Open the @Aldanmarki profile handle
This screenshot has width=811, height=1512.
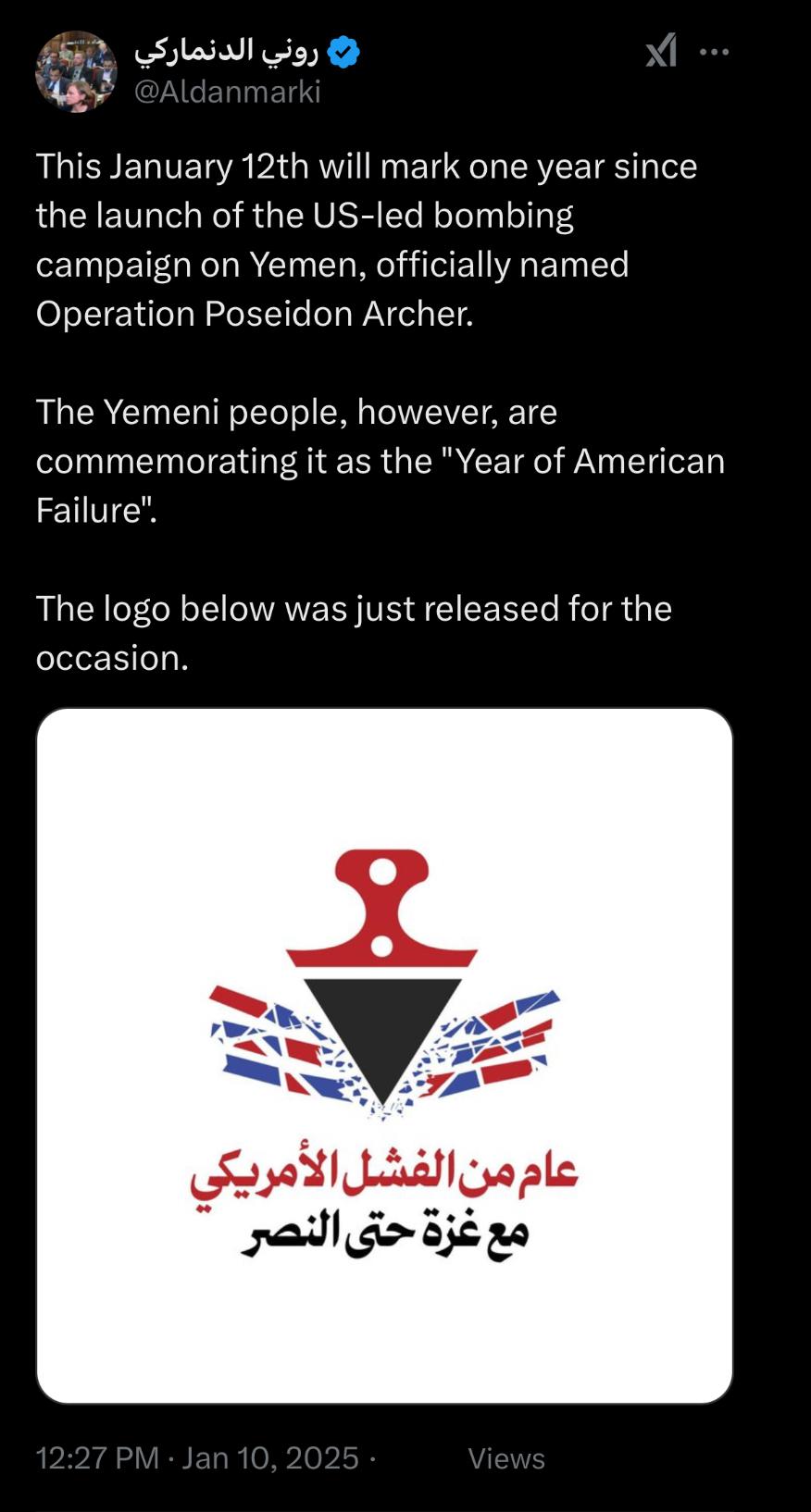(228, 92)
